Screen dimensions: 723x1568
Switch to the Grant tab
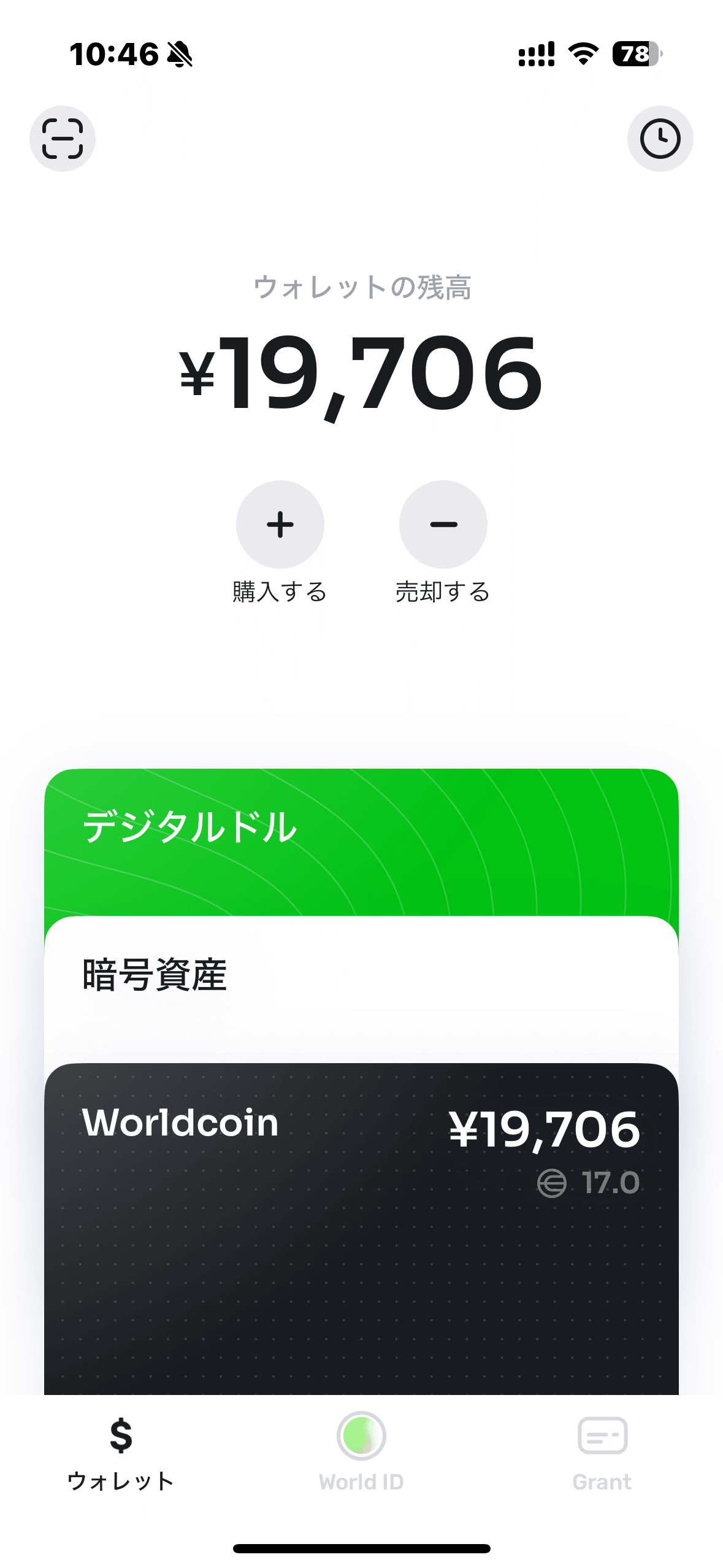click(602, 1454)
